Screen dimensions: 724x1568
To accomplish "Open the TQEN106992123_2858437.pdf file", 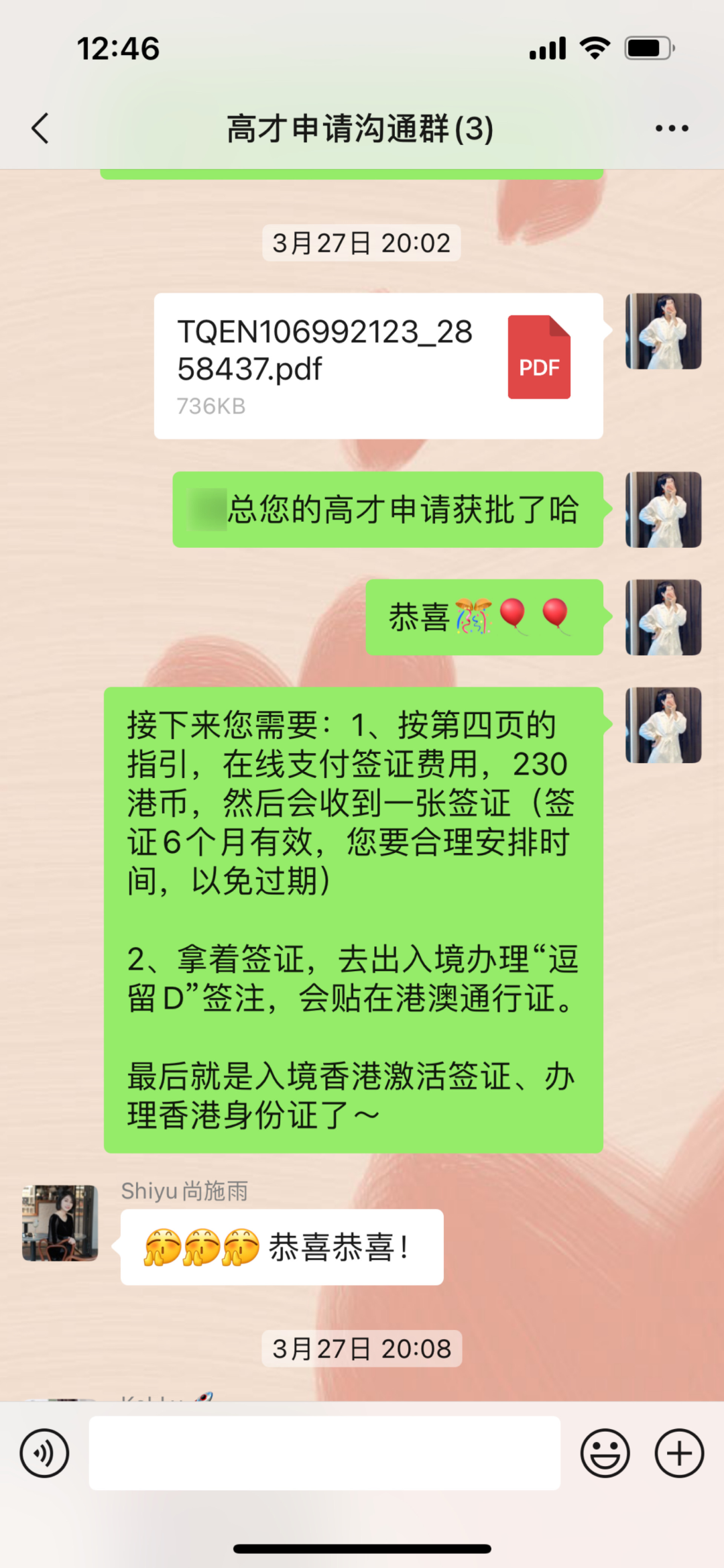I will click(378, 366).
